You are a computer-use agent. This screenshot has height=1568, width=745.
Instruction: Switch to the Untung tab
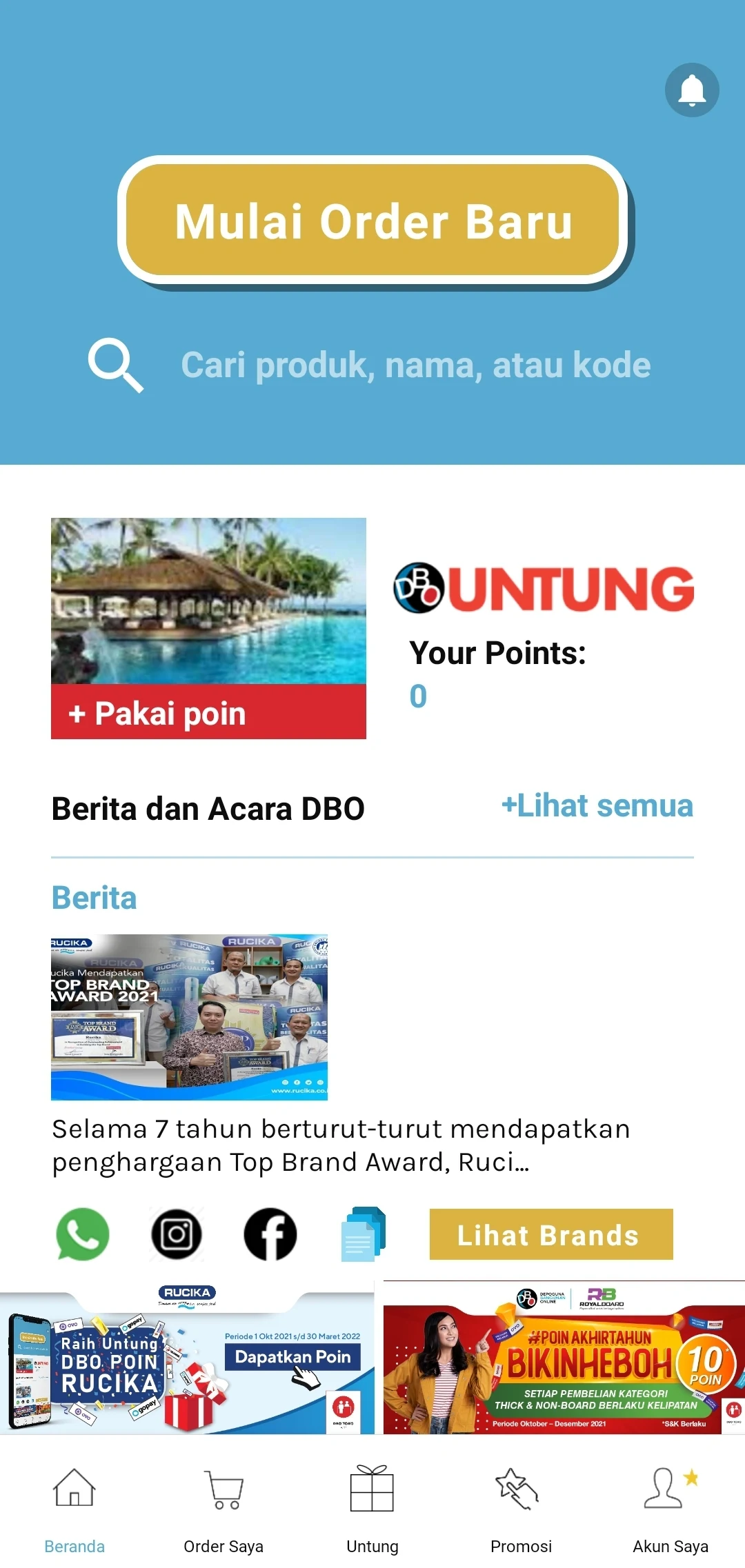pos(372,1509)
